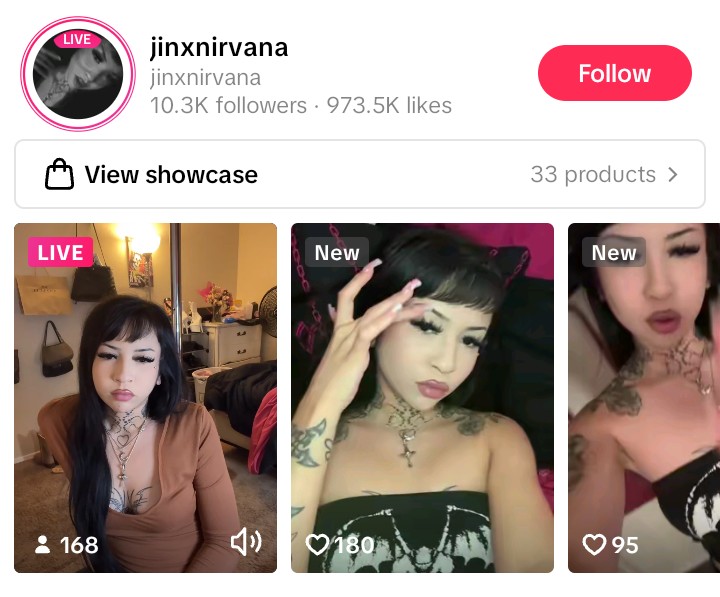Open the New video with 180 likes
The width and height of the screenshot is (720, 597).
coord(422,397)
